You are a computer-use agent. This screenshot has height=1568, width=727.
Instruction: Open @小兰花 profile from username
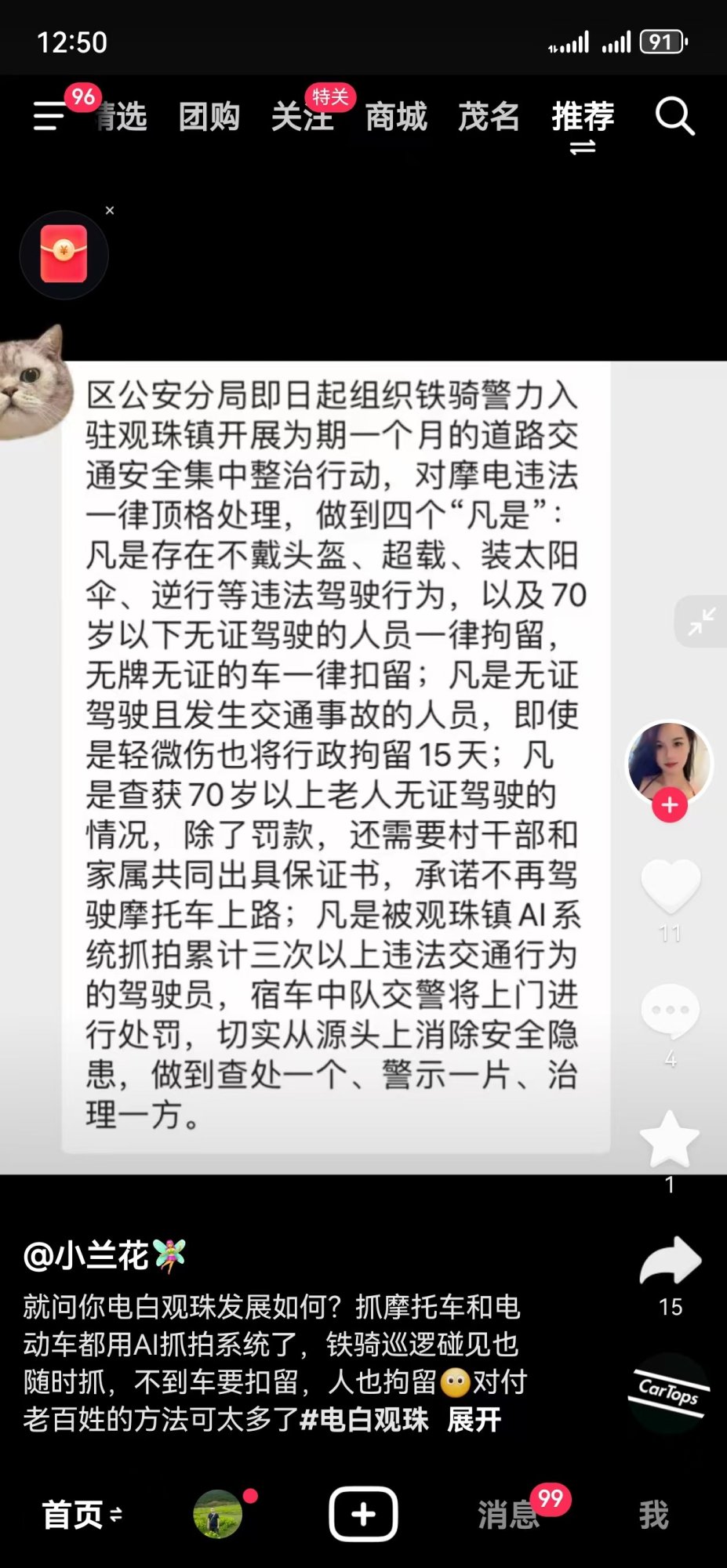(x=86, y=1255)
